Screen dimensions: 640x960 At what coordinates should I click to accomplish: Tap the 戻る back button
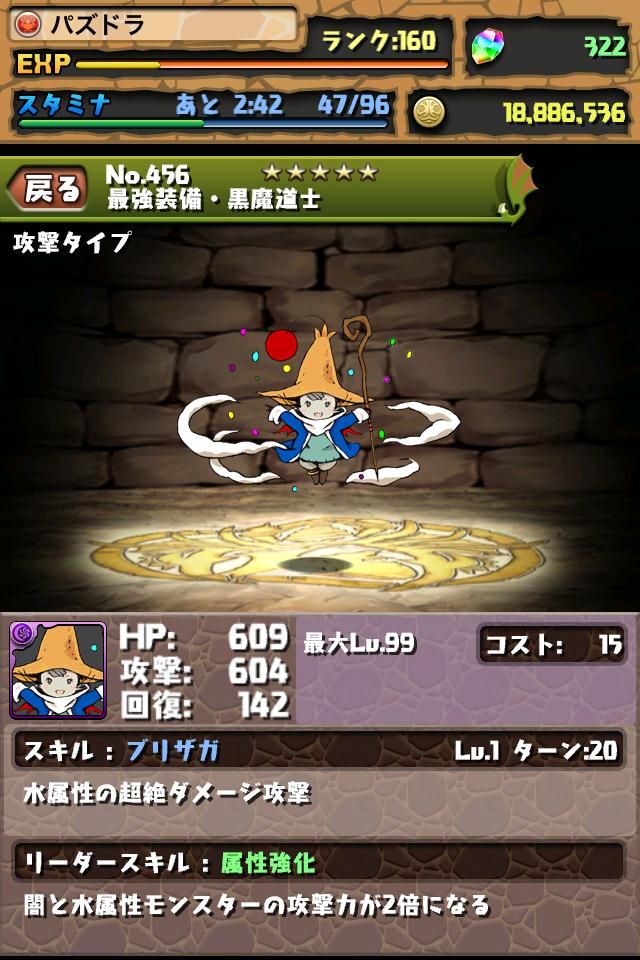50,187
